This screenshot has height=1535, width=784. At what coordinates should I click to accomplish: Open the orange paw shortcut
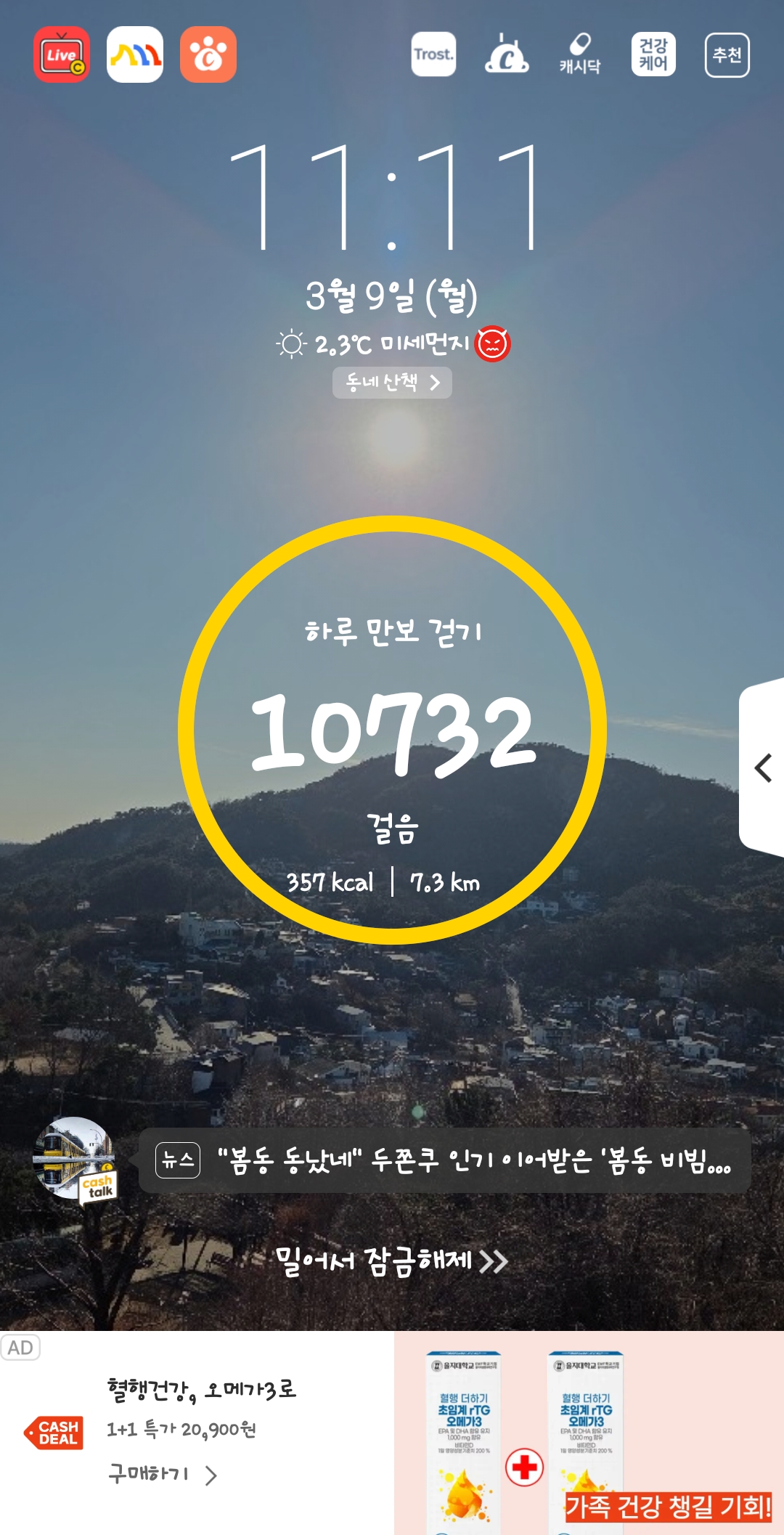point(208,55)
